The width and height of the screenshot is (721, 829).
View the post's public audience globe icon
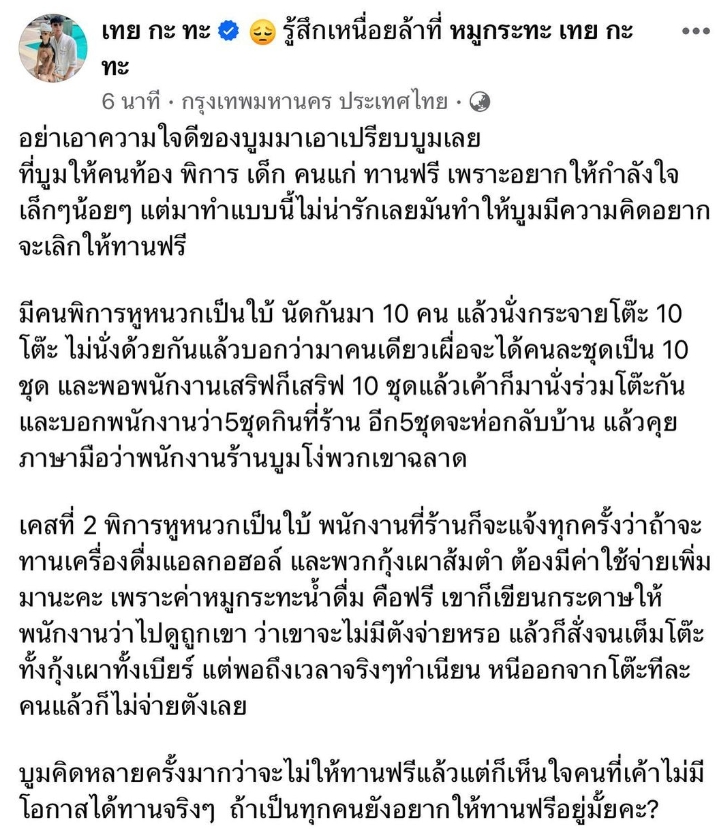point(479,102)
